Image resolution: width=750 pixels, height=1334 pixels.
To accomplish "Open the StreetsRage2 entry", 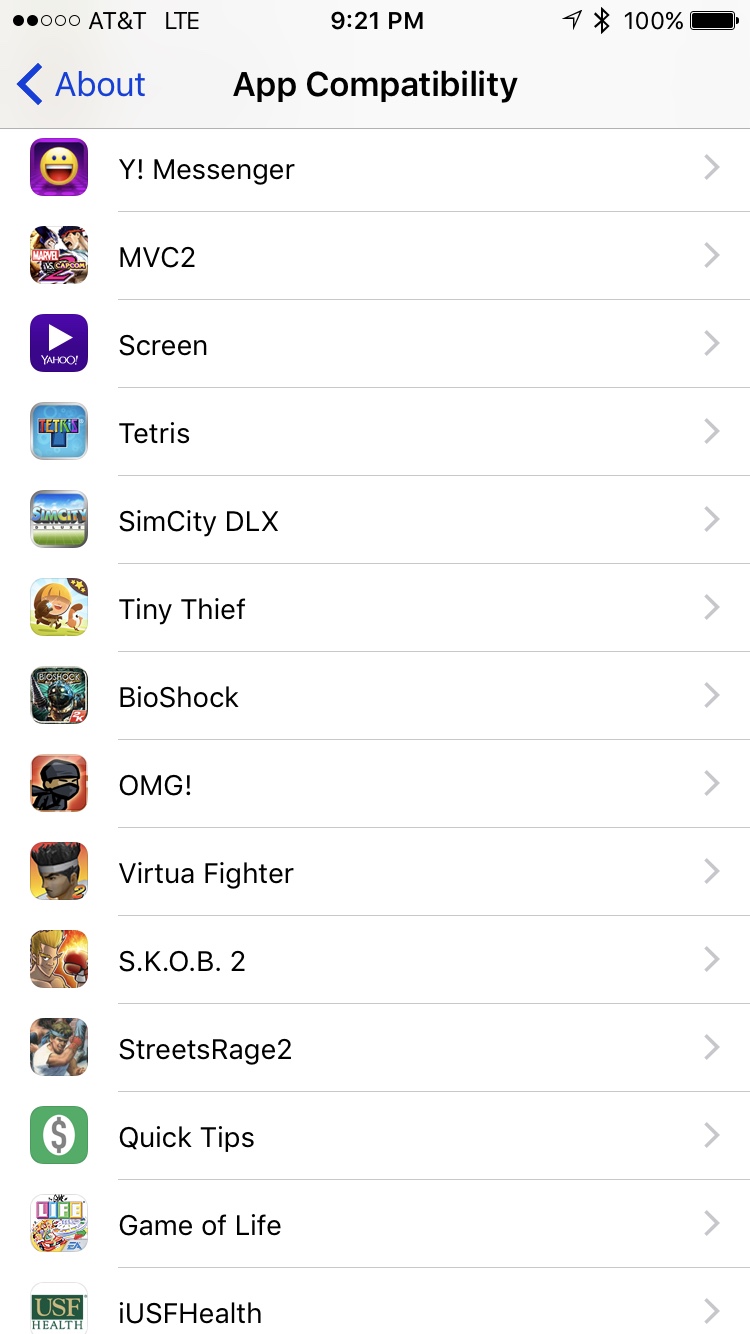I will (375, 1049).
